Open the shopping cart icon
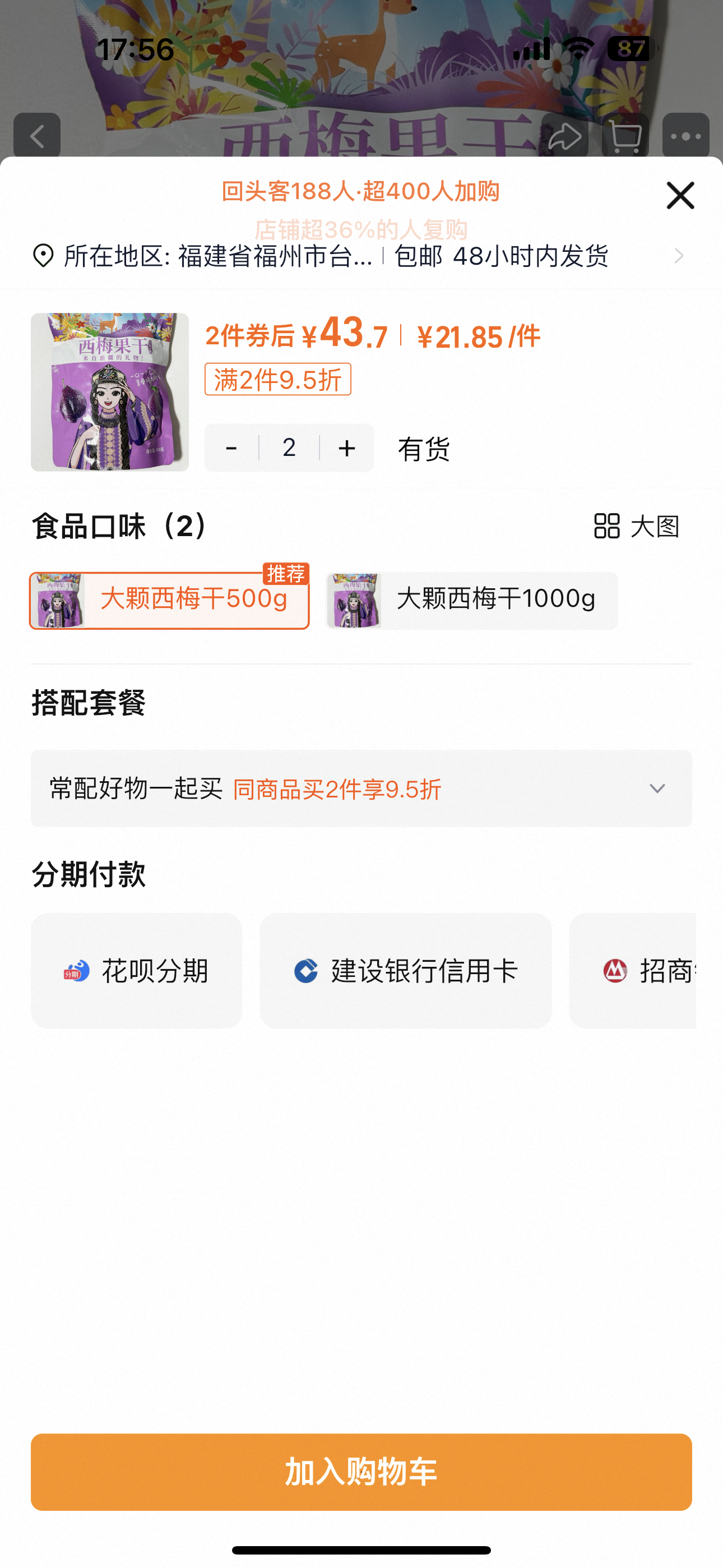723x1568 pixels. click(x=625, y=136)
